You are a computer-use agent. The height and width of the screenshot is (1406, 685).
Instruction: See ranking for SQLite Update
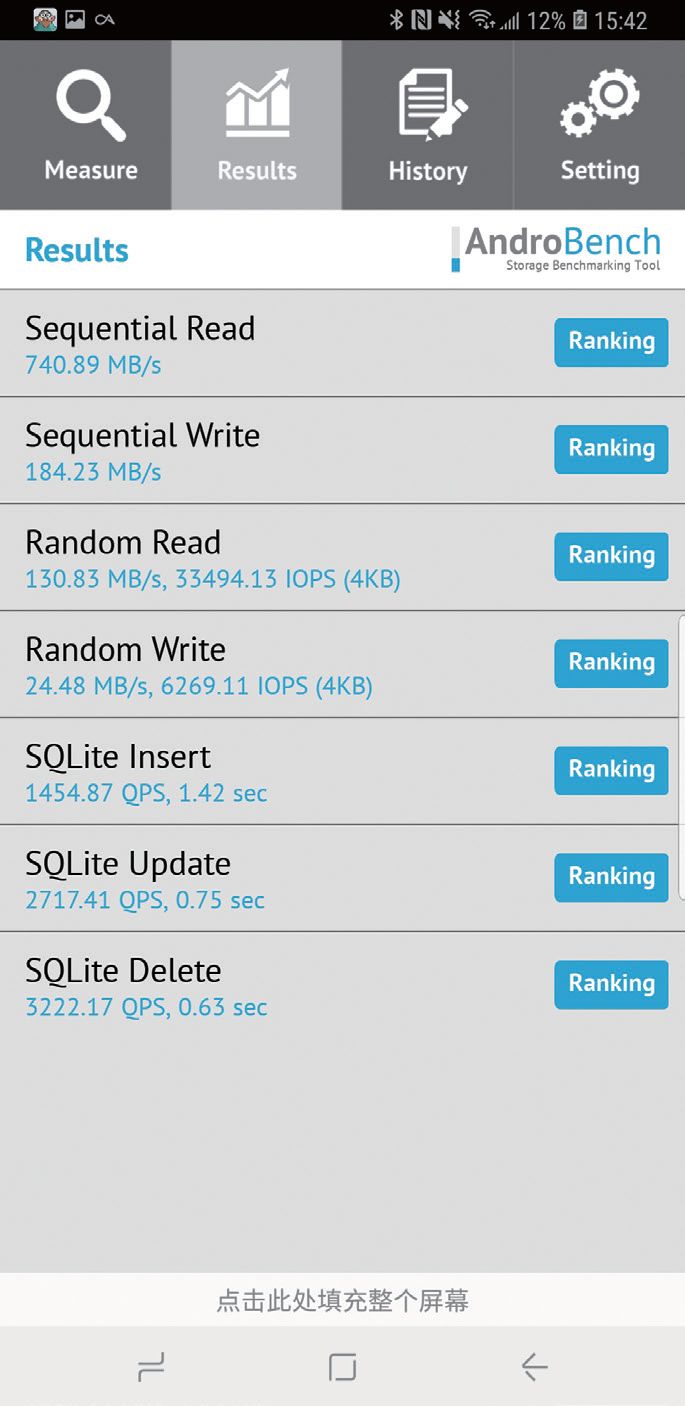tap(611, 877)
